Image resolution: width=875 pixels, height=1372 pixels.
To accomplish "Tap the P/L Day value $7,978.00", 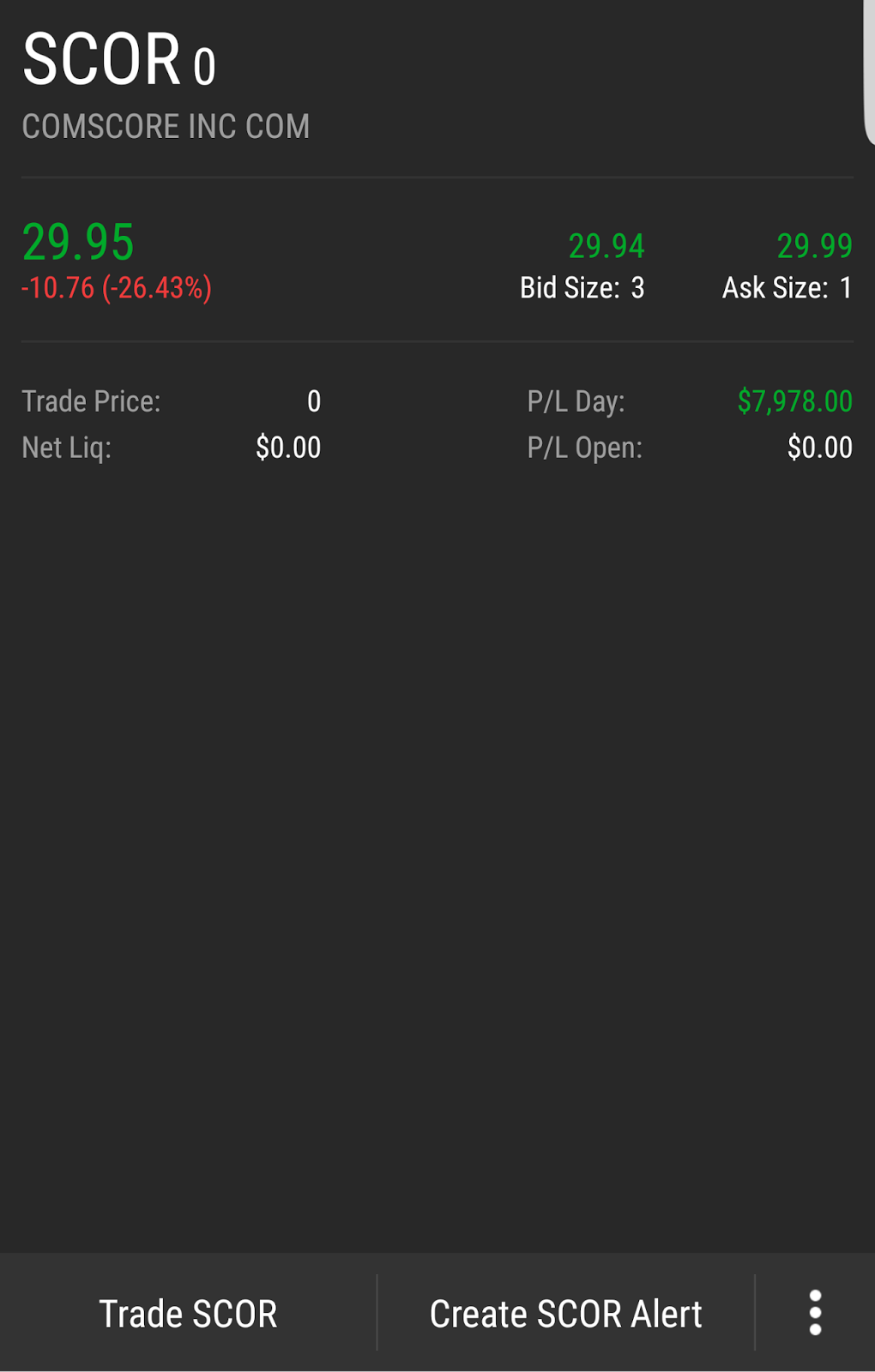I will coord(795,400).
